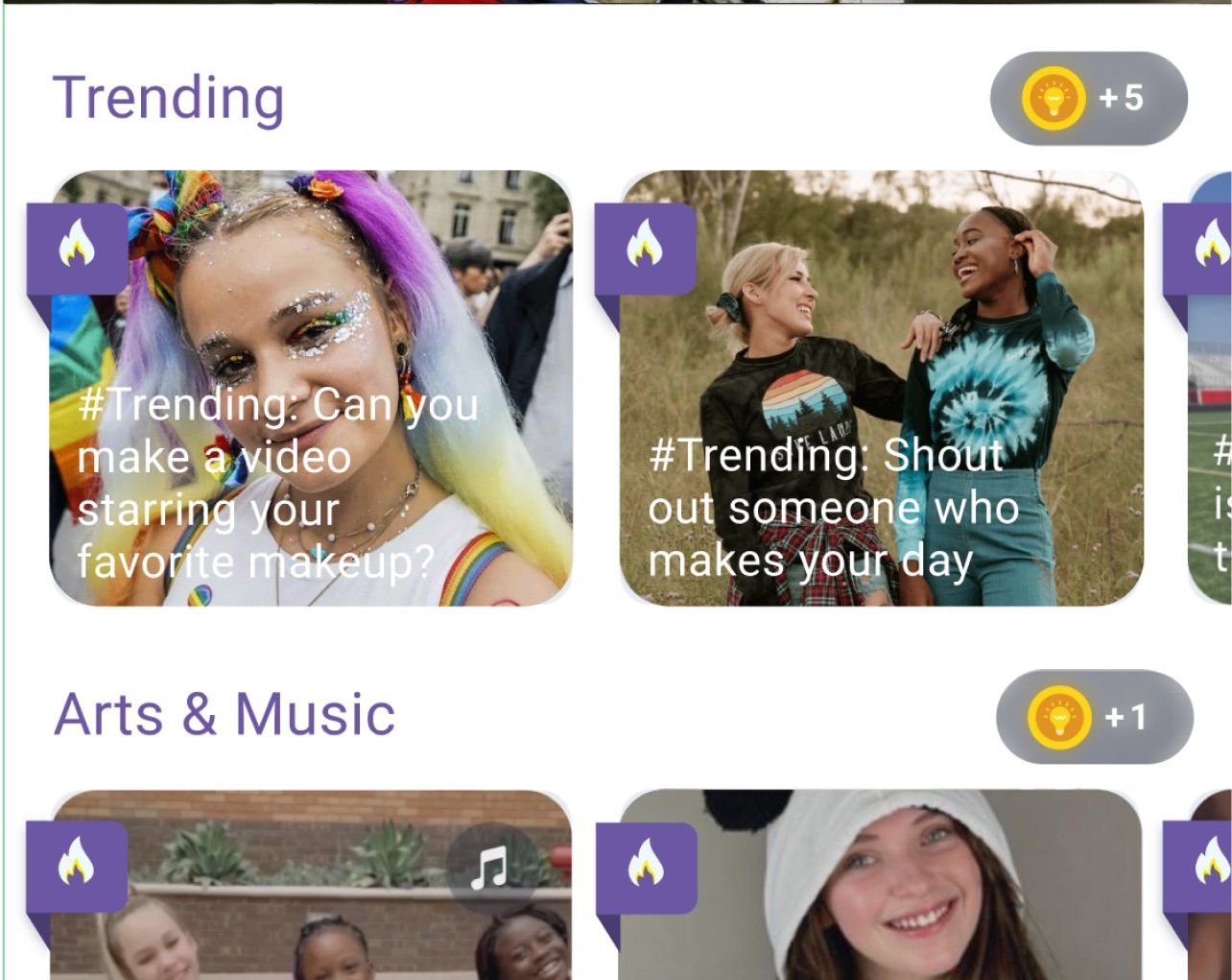Open the 'Shout out someone' trending card
The width and height of the screenshot is (1232, 980).
click(x=881, y=389)
